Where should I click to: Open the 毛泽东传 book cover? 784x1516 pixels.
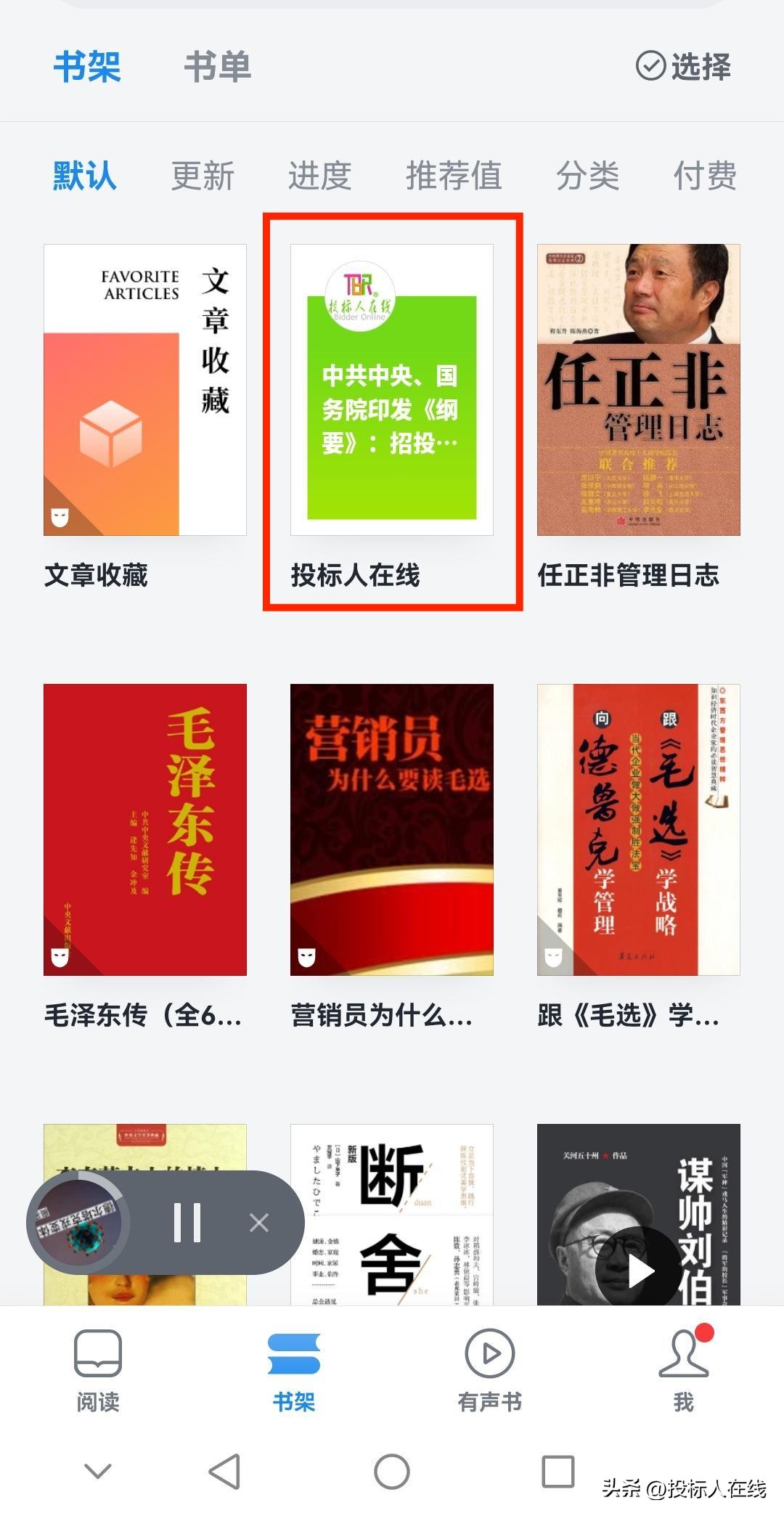[144, 828]
